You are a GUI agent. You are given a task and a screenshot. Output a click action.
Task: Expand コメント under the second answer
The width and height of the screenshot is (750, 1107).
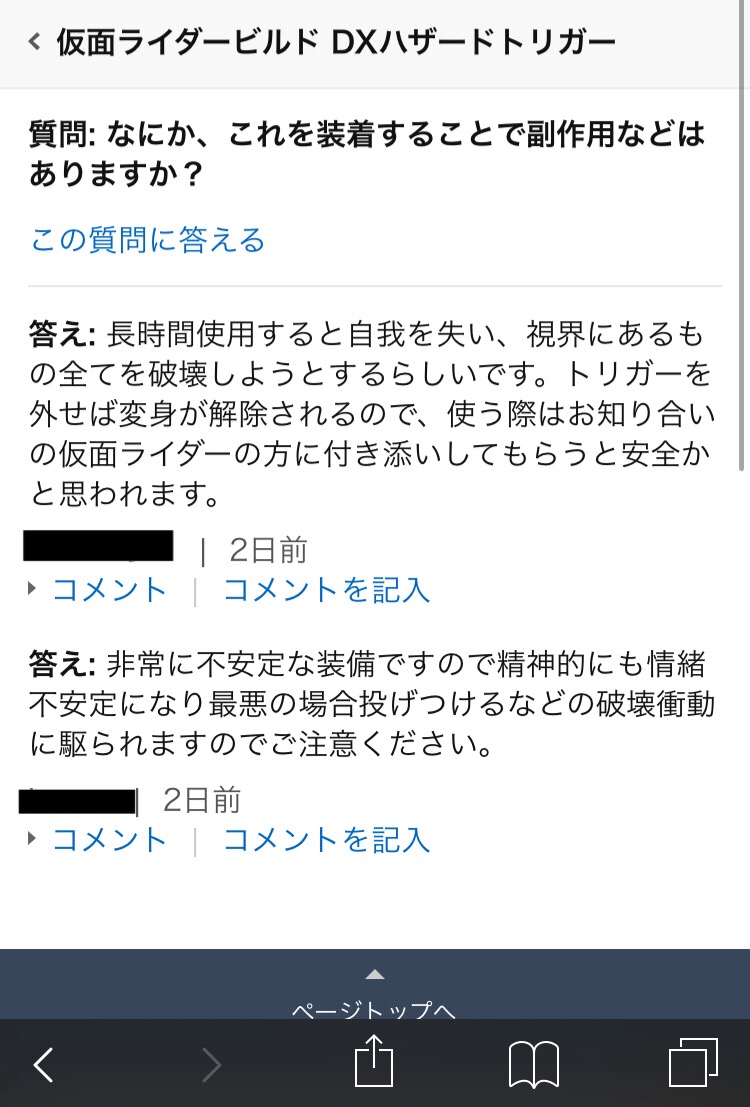108,839
